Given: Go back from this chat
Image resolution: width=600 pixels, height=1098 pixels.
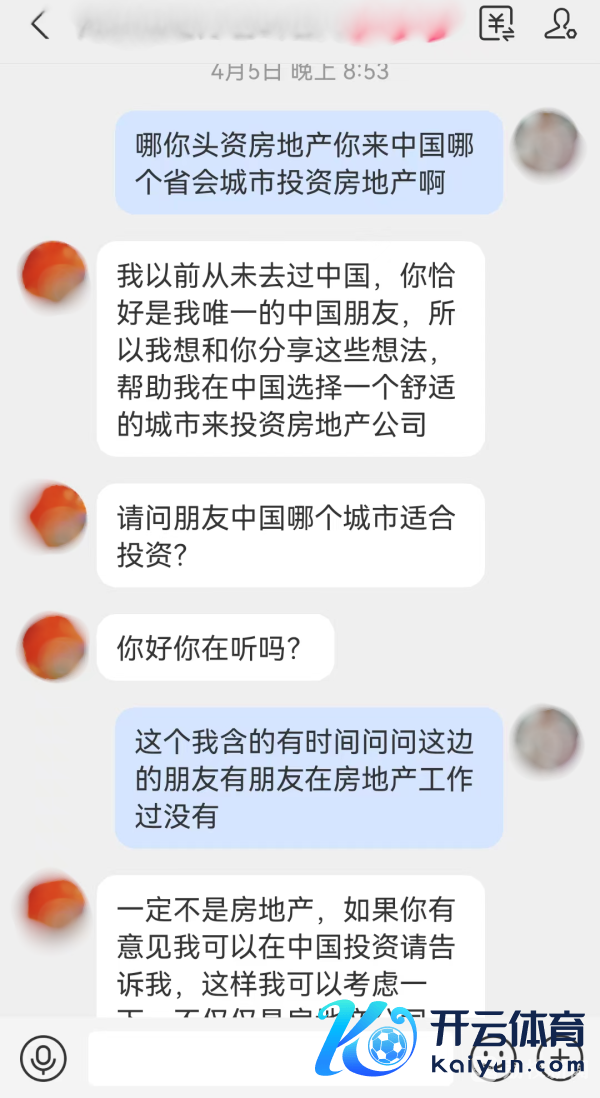Looking at the screenshot, I should (x=40, y=25).
